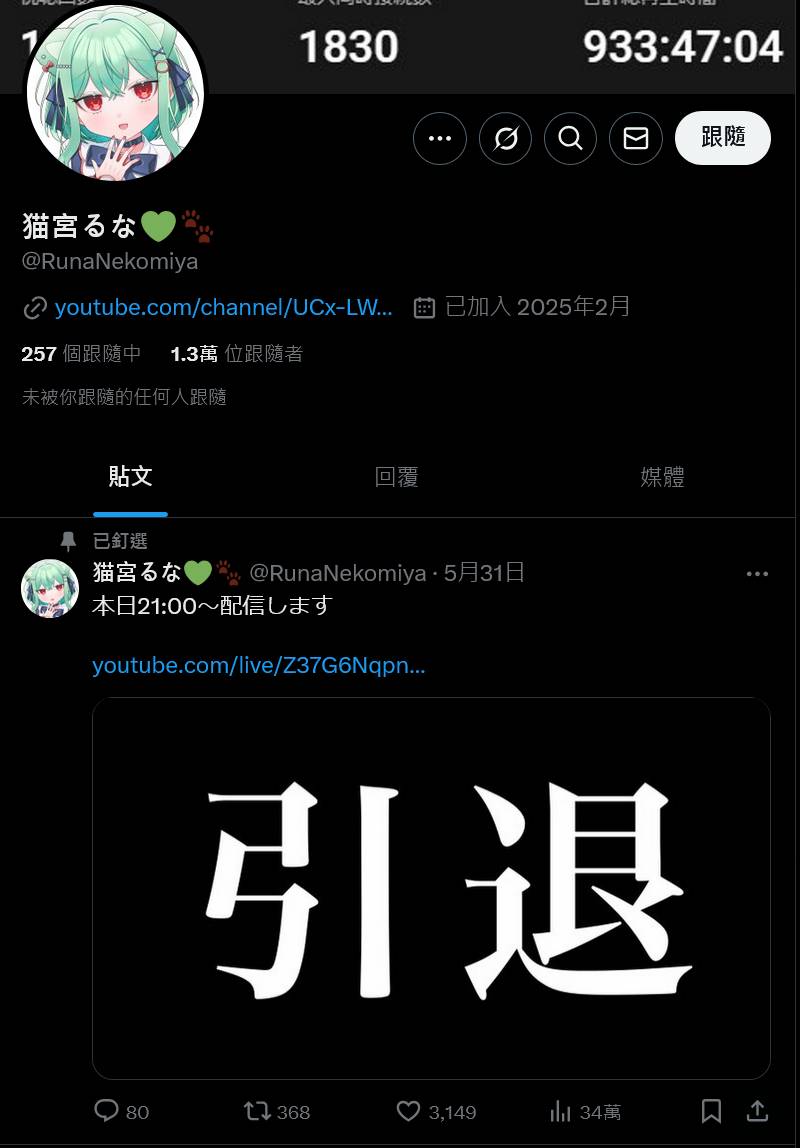
Task: View the 257 following list
Action: 81,354
